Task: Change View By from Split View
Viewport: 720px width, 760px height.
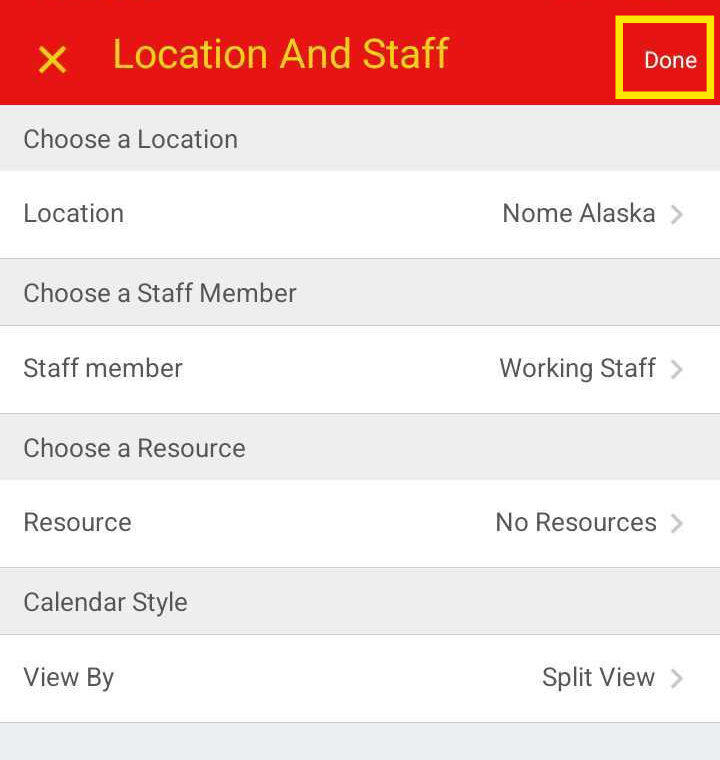Action: pos(360,678)
